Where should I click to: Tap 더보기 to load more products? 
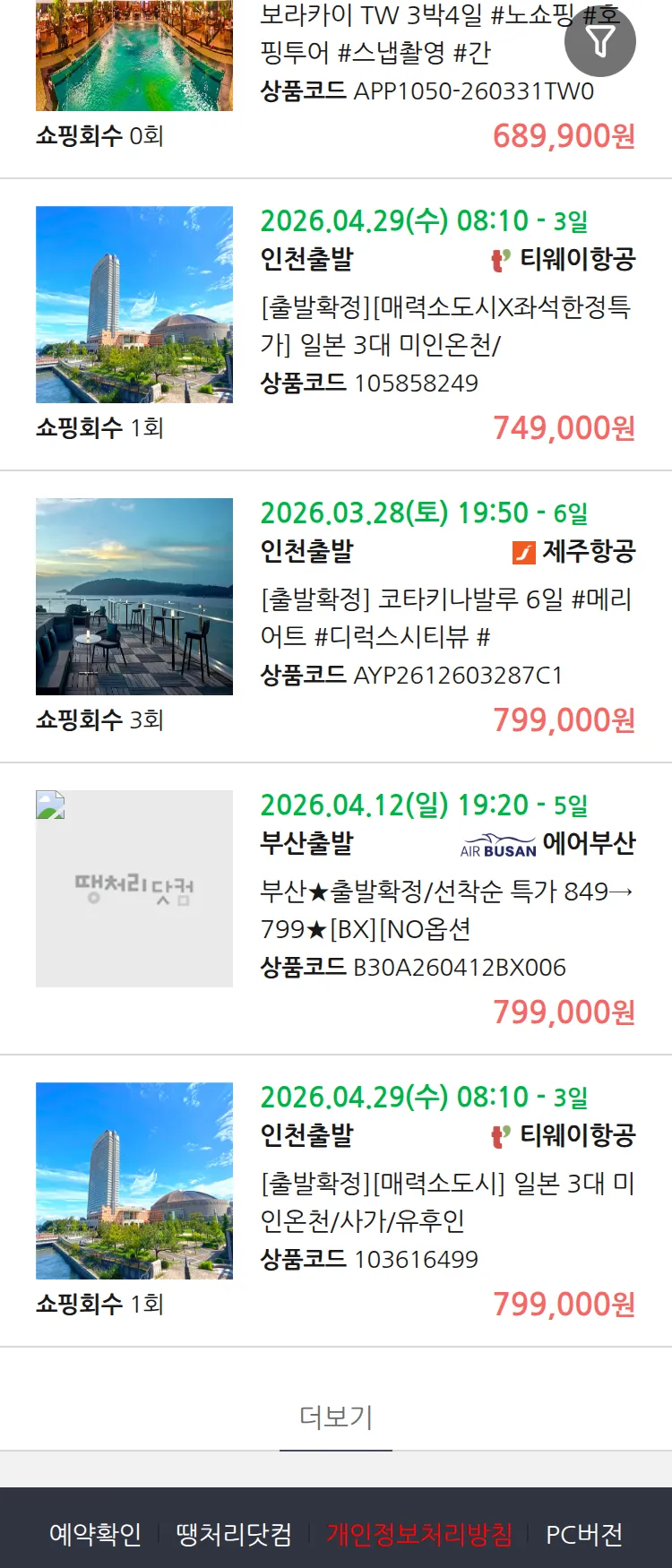click(x=336, y=1417)
